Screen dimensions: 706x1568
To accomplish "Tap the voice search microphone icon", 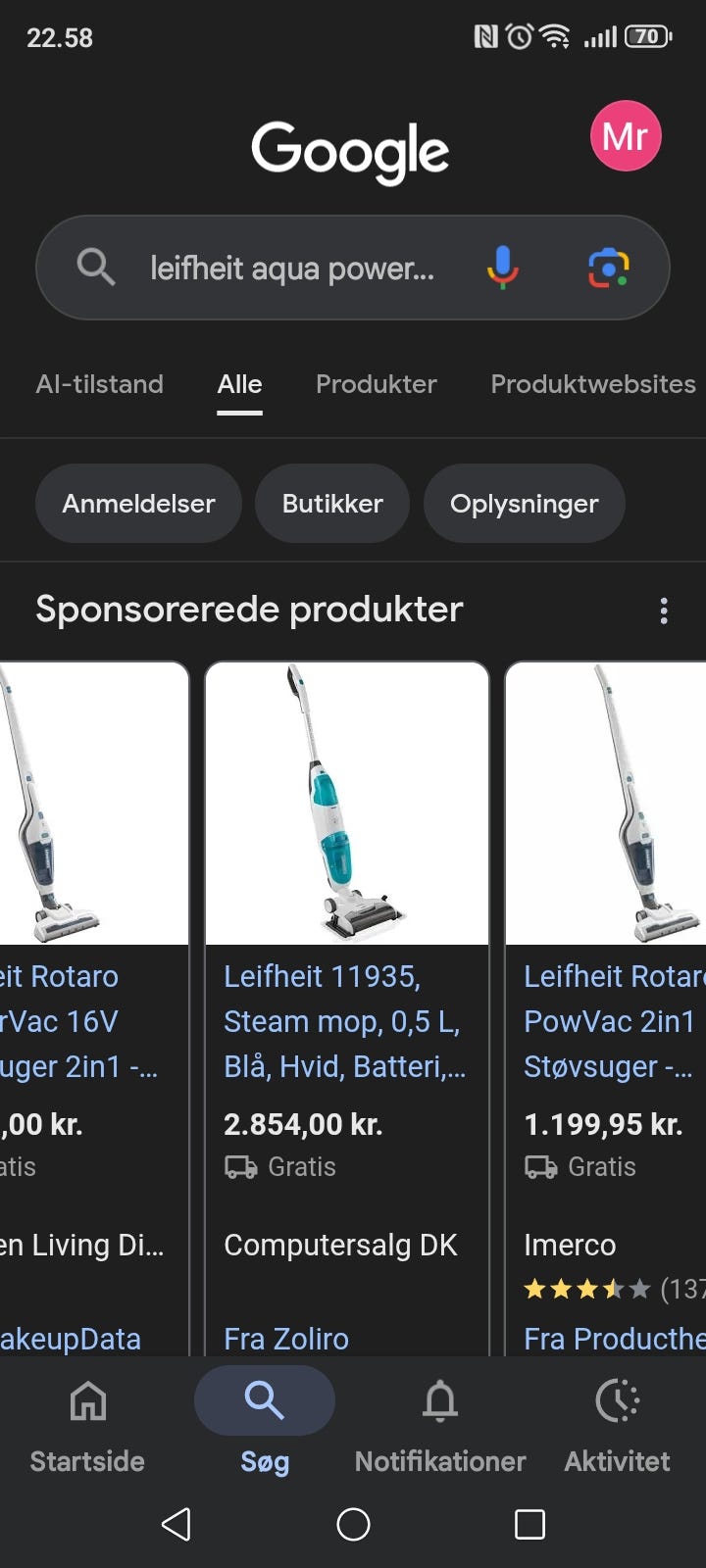I will (x=501, y=267).
